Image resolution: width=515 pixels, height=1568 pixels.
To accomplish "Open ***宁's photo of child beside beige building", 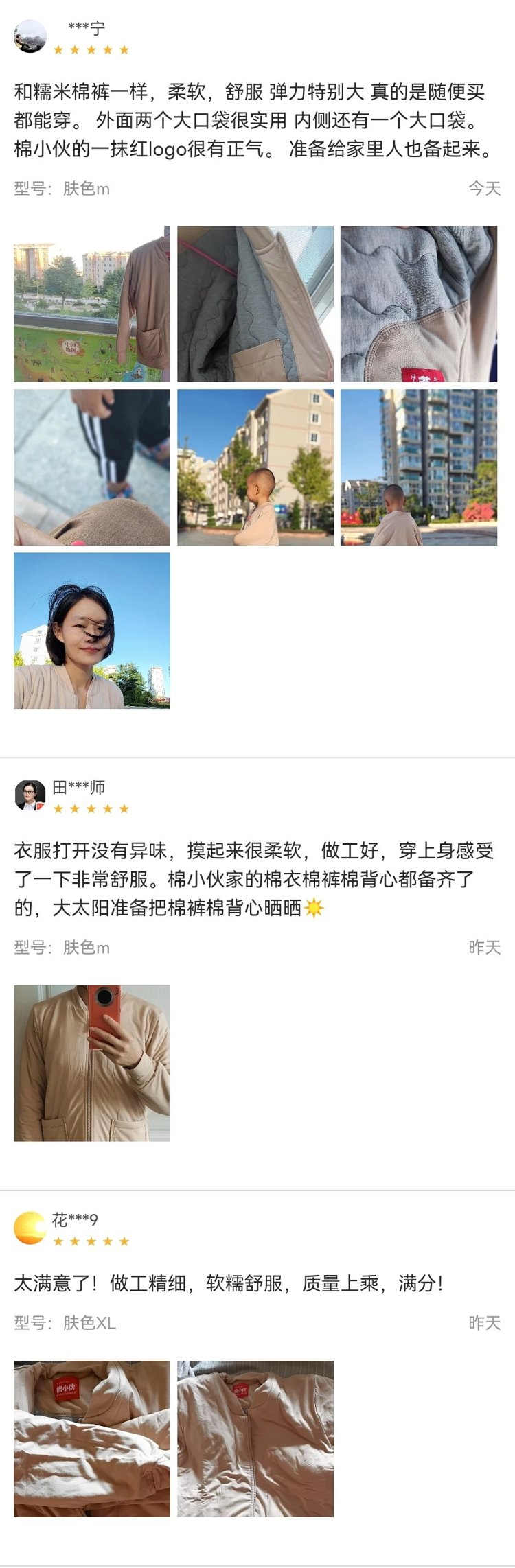I will (x=255, y=467).
